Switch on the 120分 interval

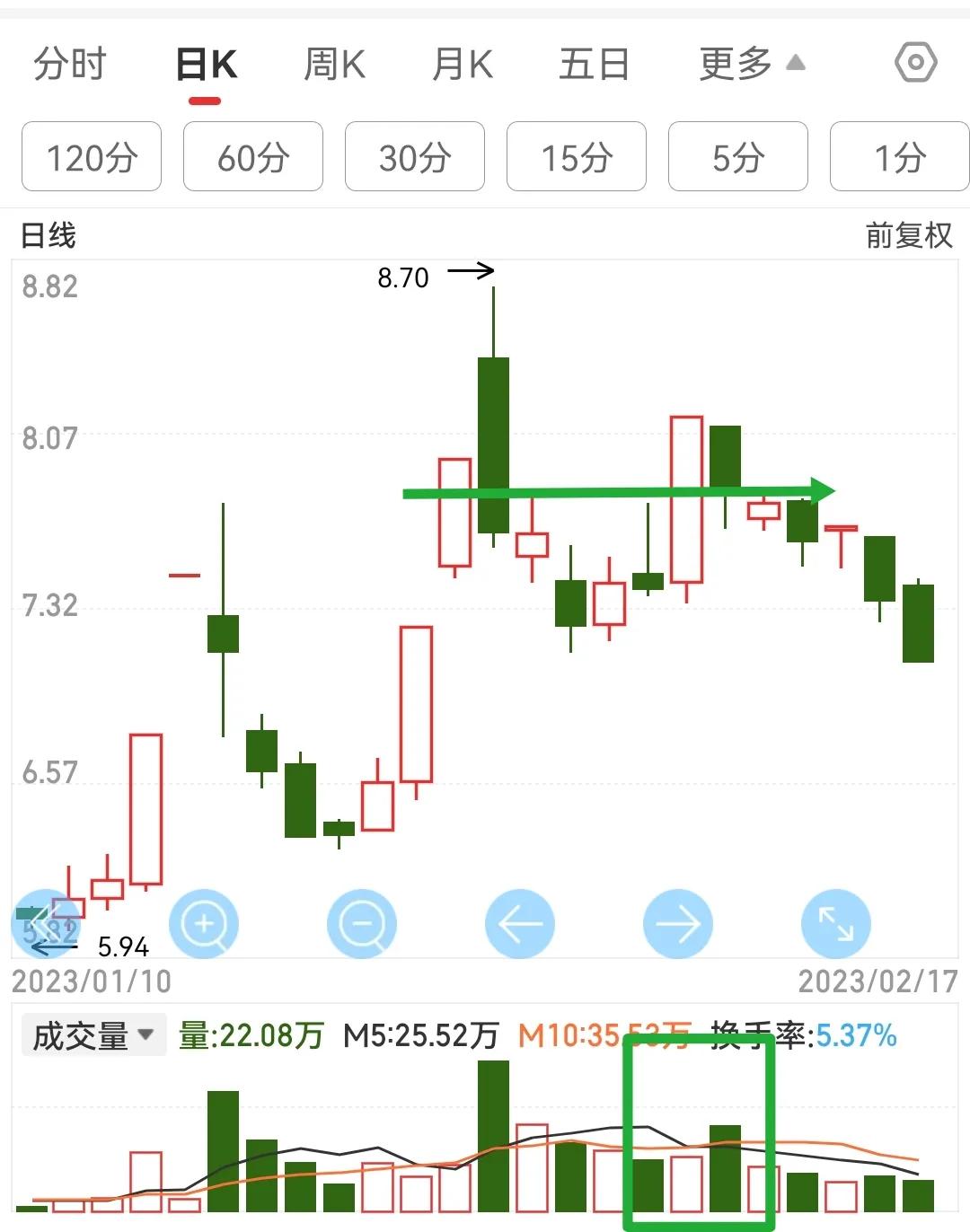(91, 157)
